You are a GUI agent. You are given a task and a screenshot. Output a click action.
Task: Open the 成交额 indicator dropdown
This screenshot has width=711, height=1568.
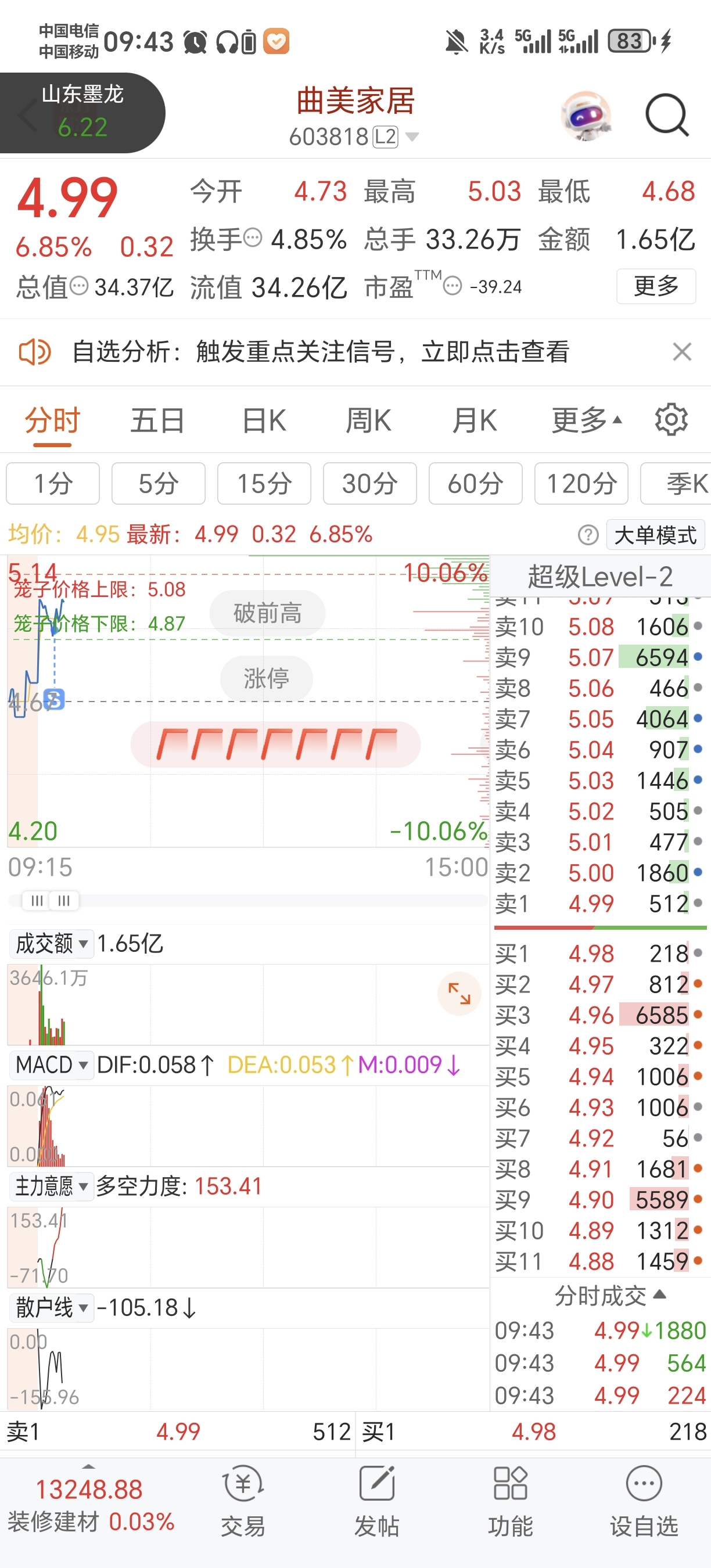click(x=52, y=944)
